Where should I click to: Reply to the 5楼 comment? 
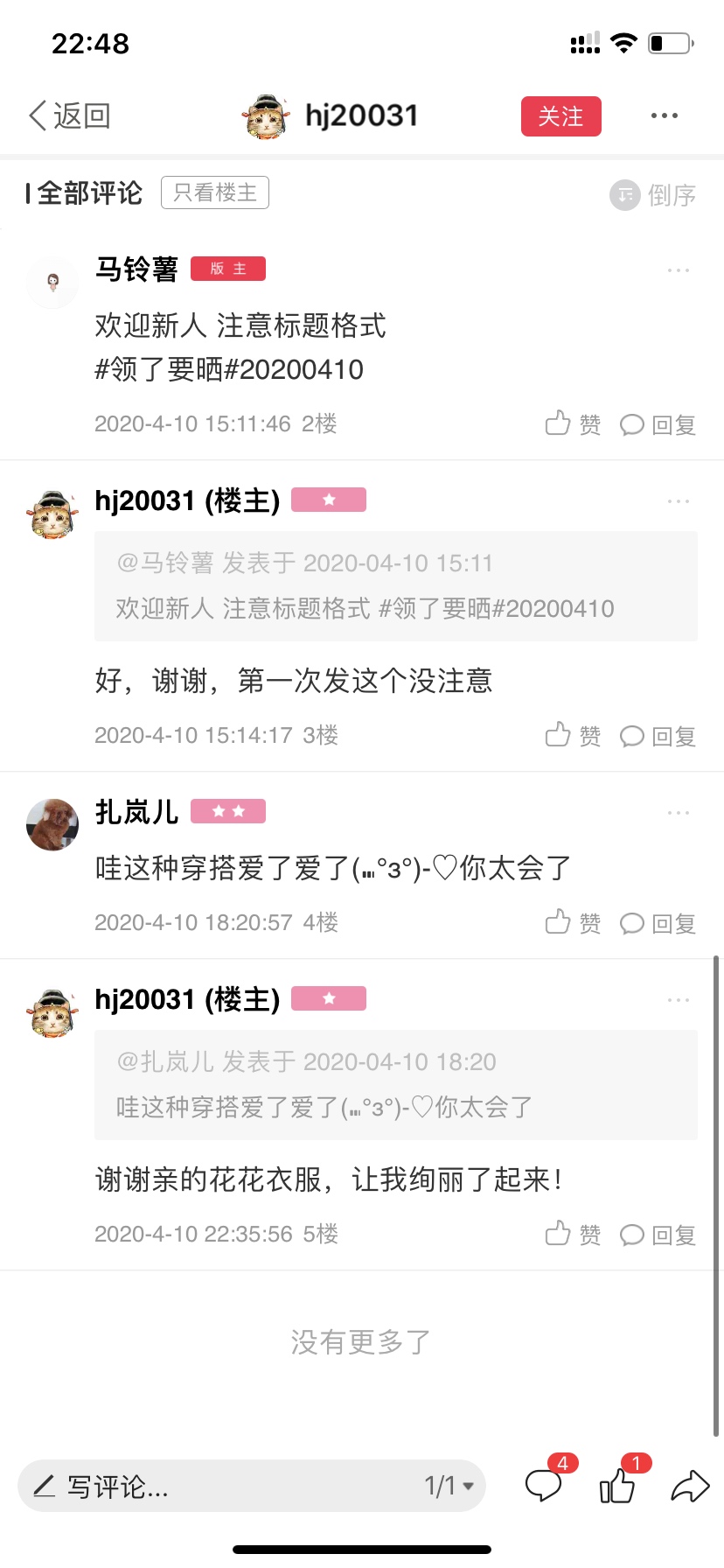(658, 1235)
